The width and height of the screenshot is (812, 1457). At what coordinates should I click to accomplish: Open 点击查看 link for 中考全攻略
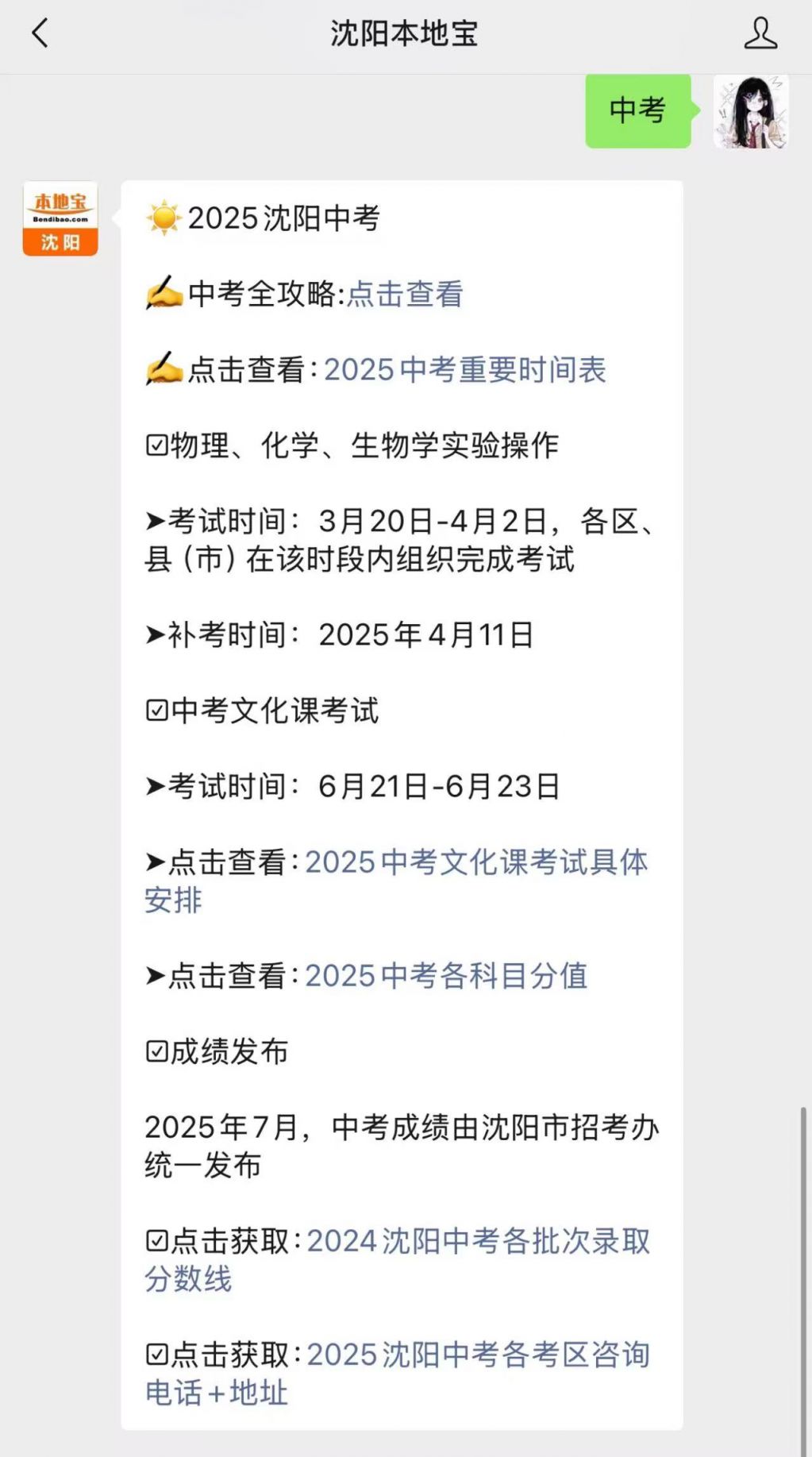(x=405, y=294)
